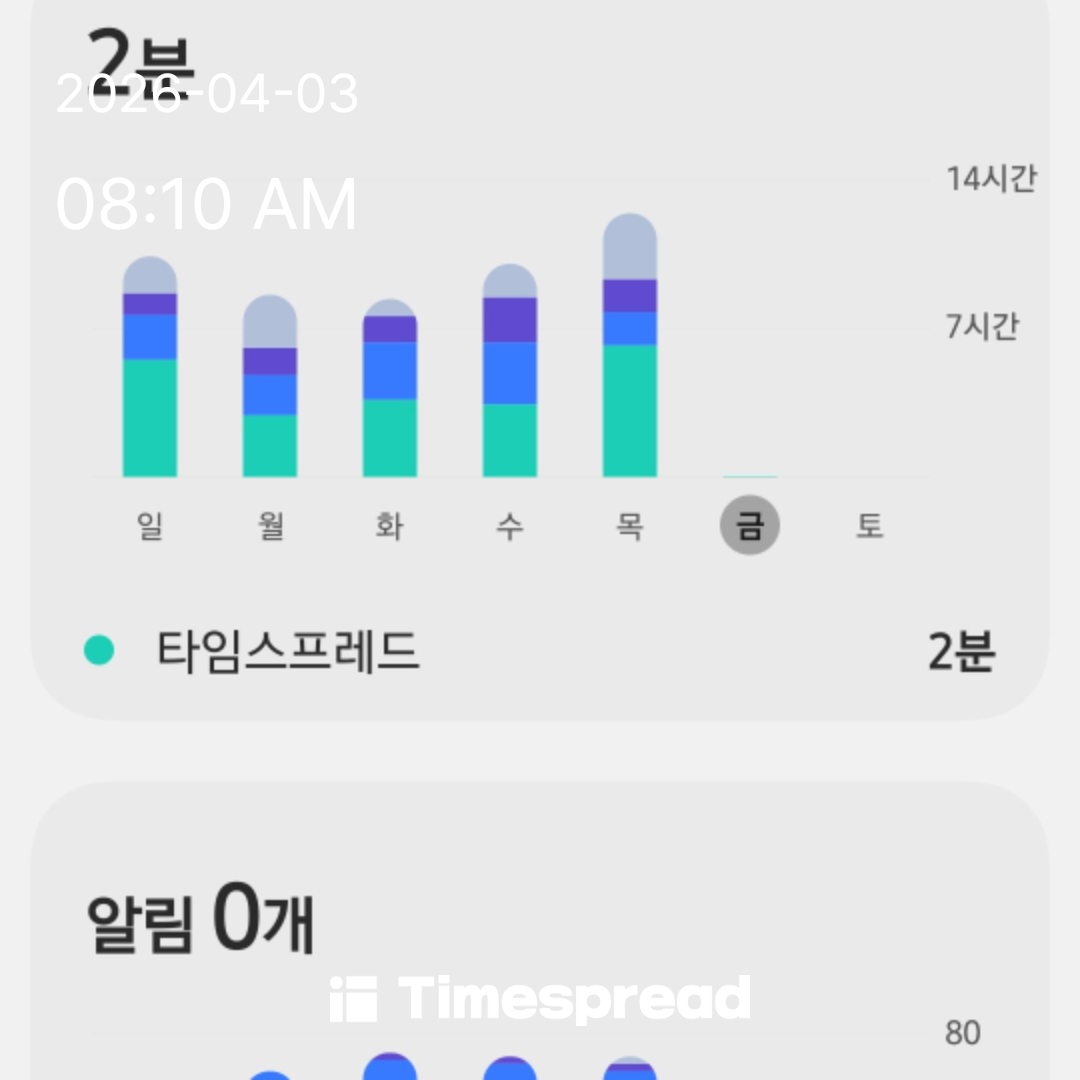
Task: Select Sunday (일) in the usage chart
Action: pos(150,526)
